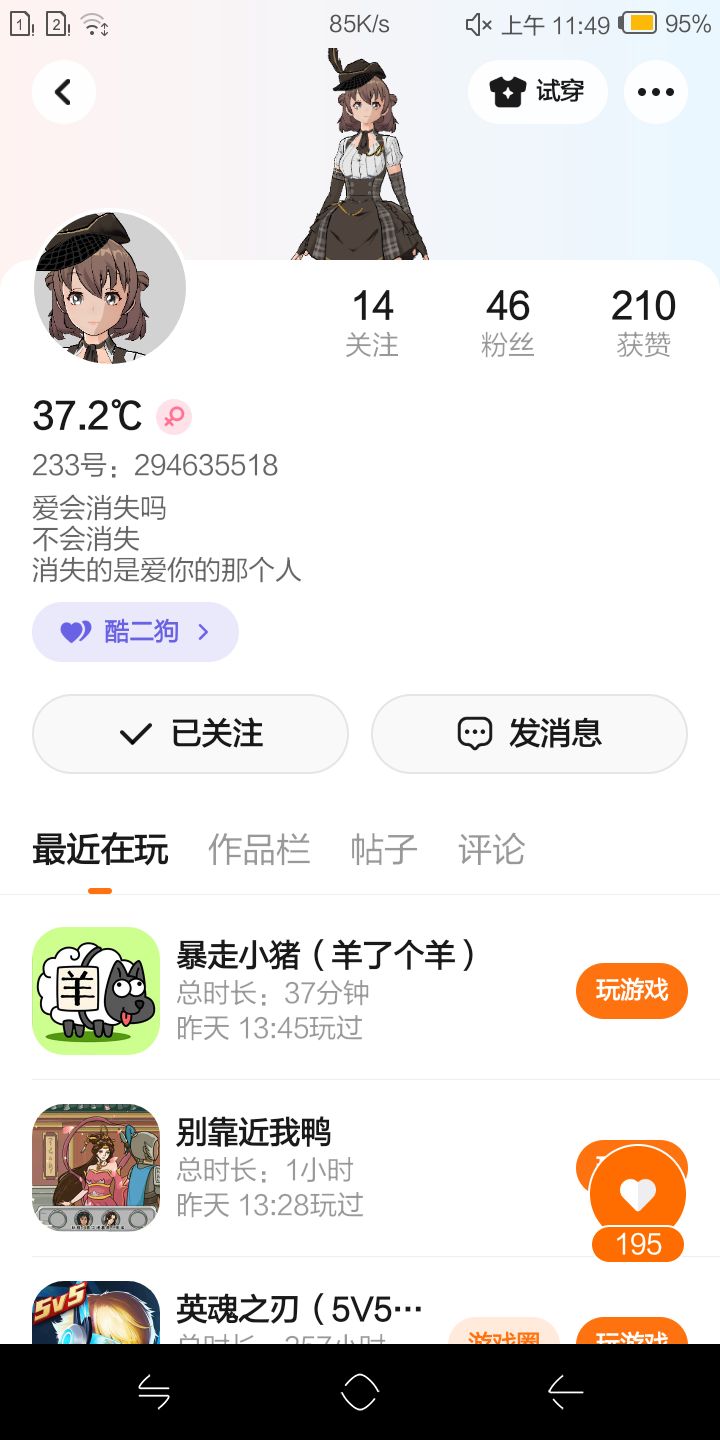The image size is (720, 1440).
Task: Go back using the top-left arrow
Action: click(x=63, y=92)
